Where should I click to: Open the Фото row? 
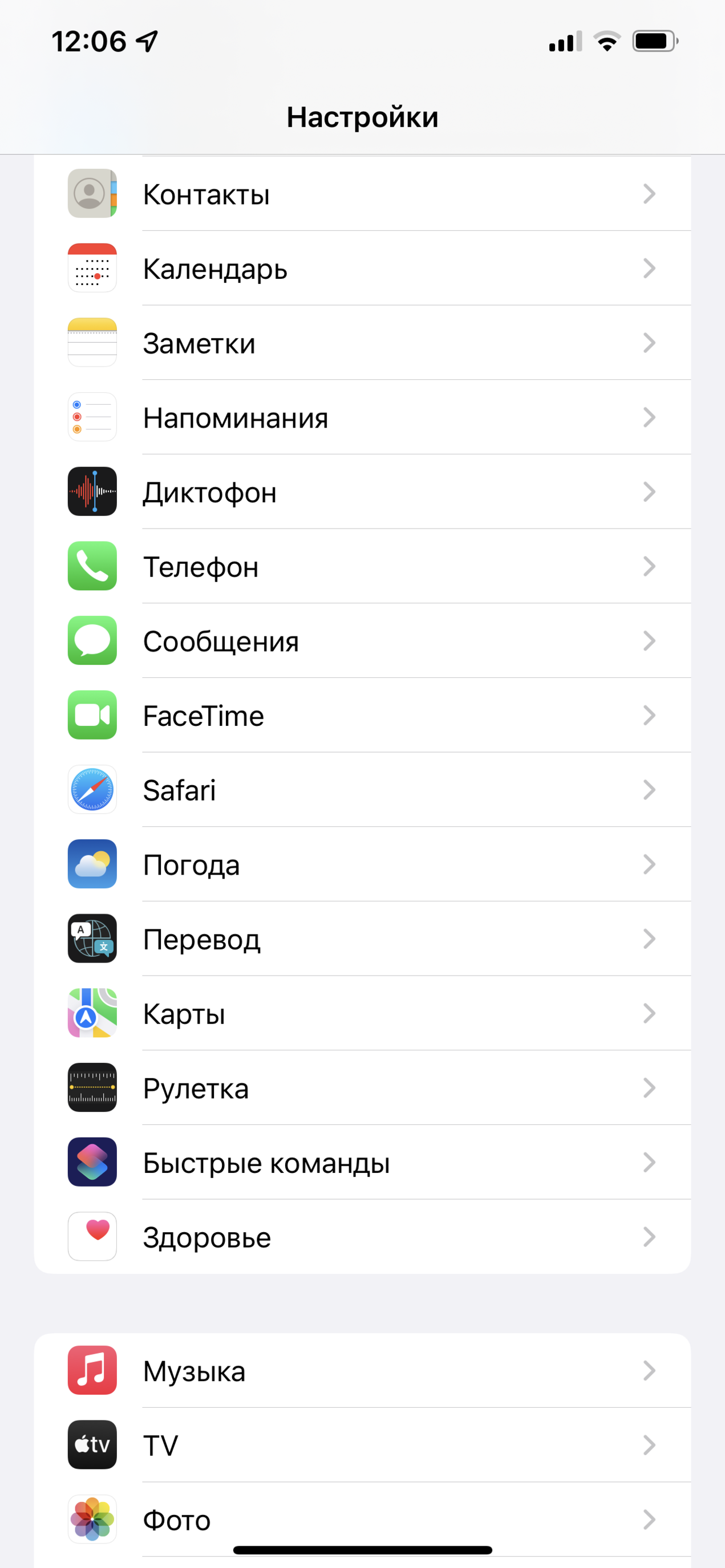point(362,1520)
